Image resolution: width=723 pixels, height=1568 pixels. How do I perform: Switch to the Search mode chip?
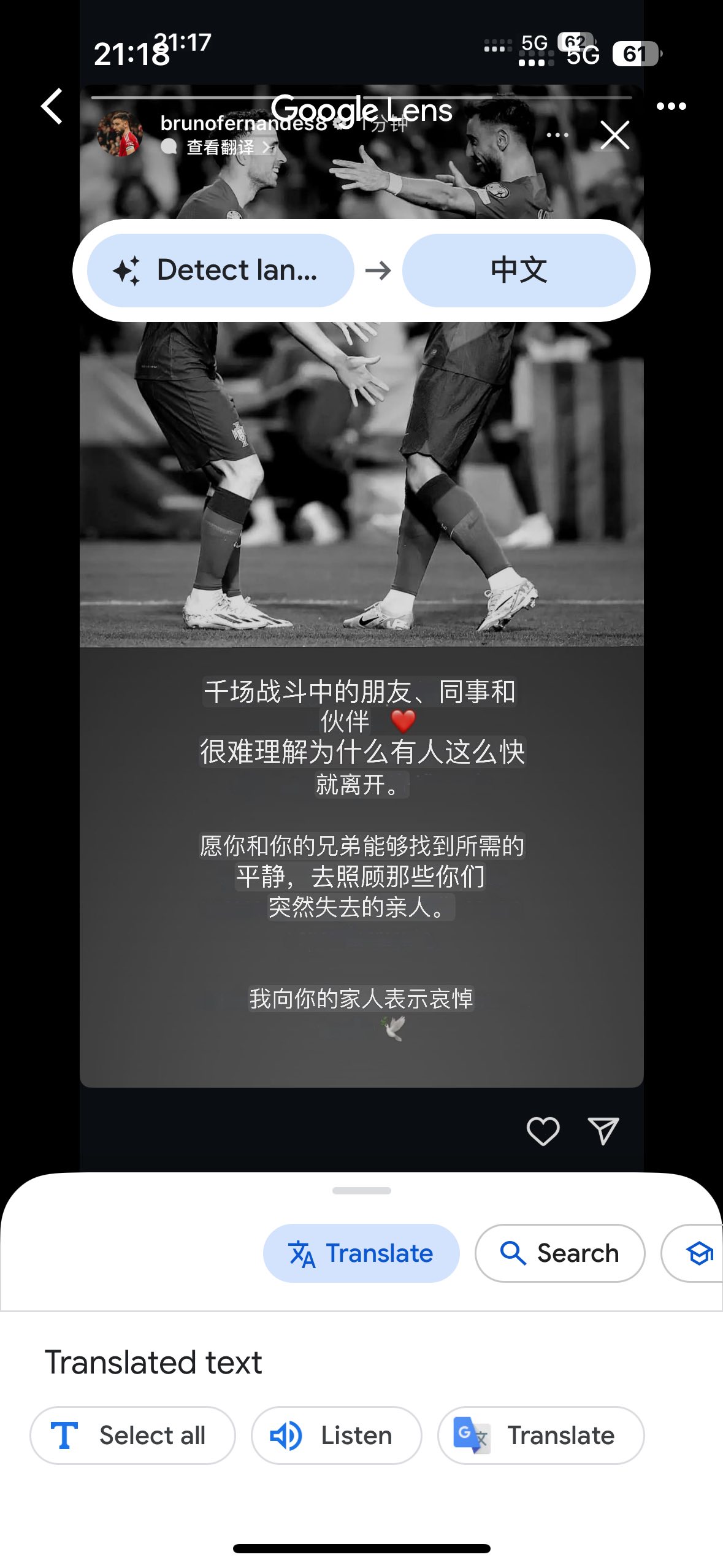click(x=559, y=1253)
